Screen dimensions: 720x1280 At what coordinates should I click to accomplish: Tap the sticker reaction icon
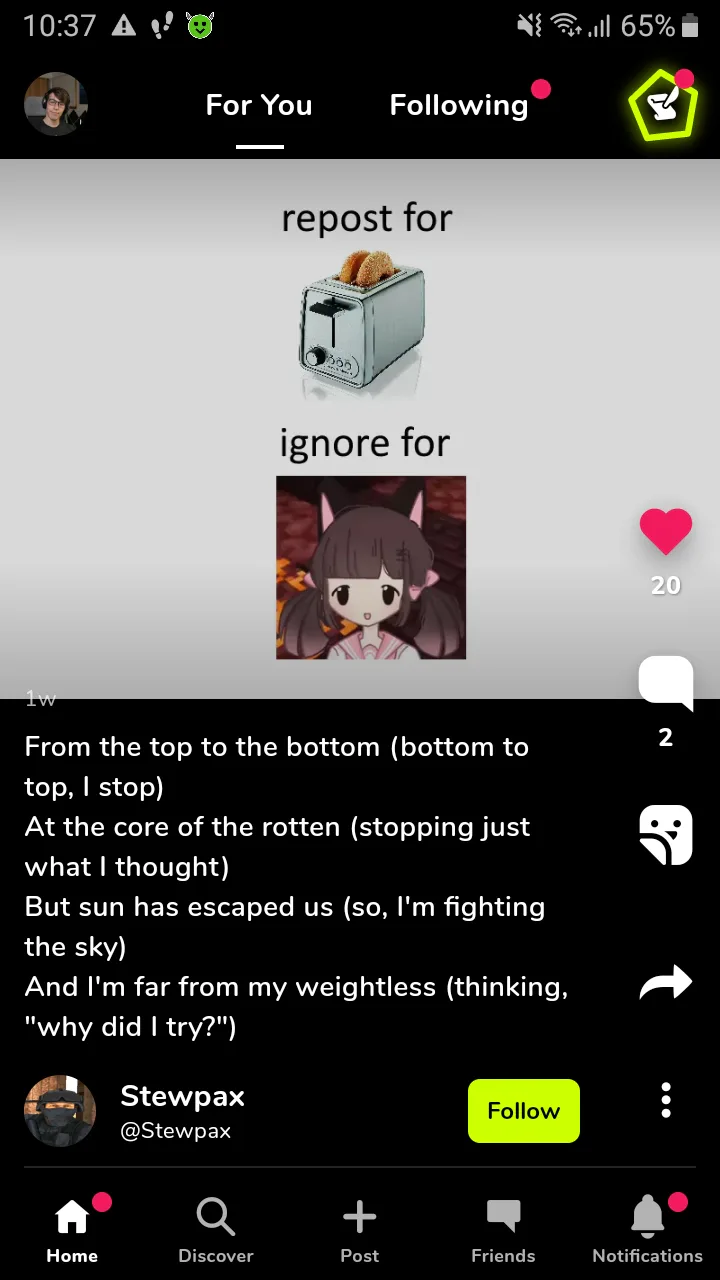click(666, 835)
